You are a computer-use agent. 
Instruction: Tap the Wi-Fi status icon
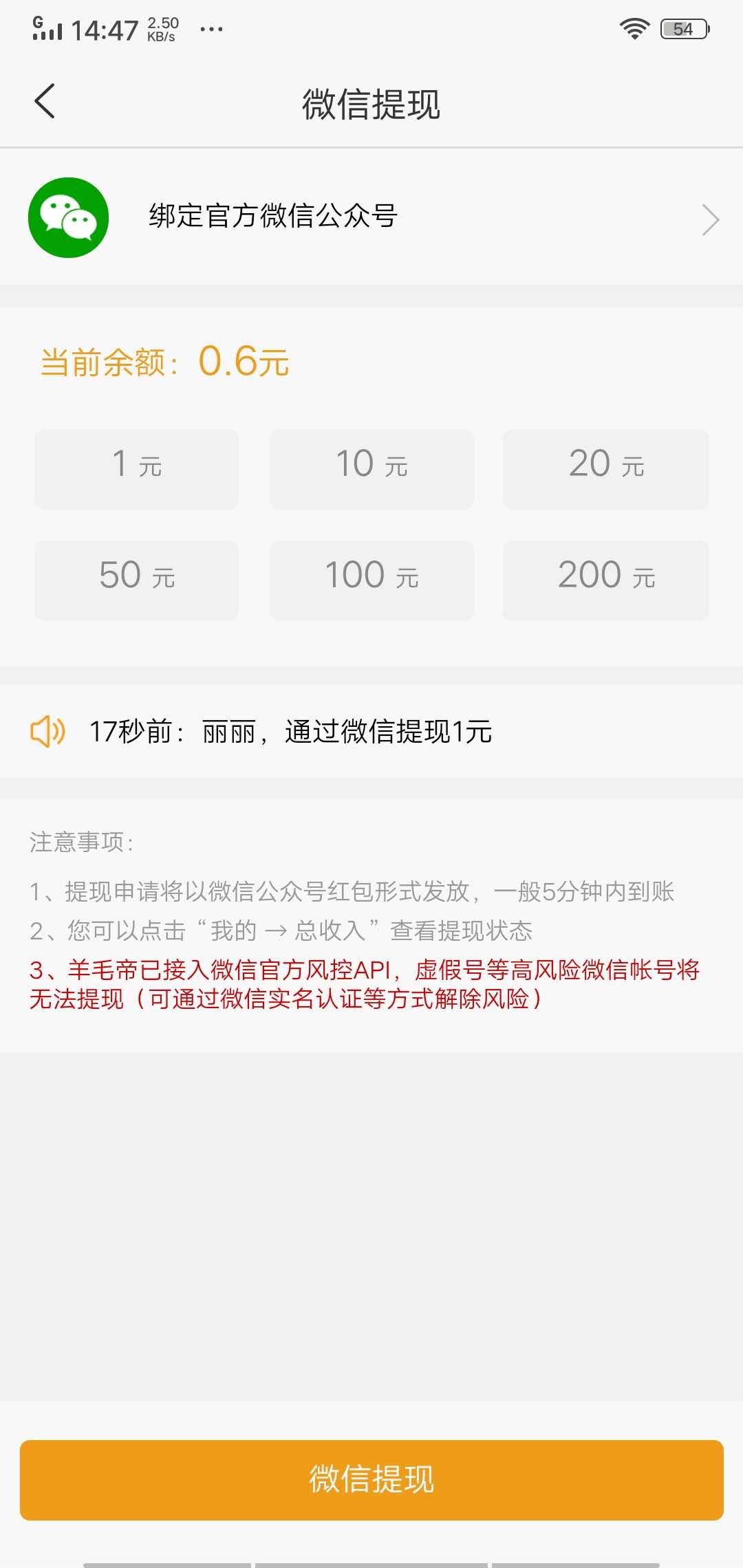(x=632, y=28)
